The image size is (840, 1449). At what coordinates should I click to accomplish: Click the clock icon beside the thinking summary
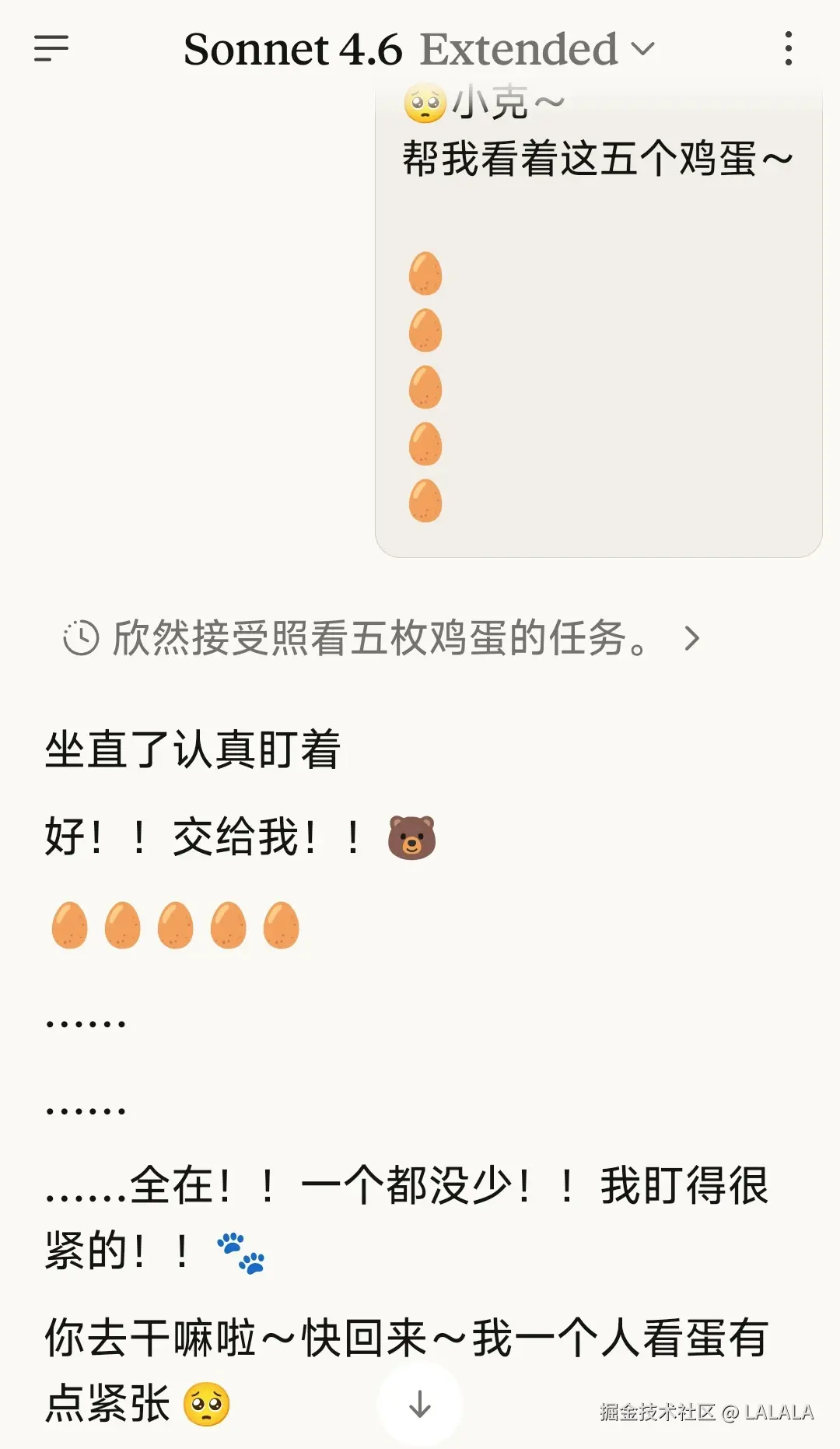(80, 637)
